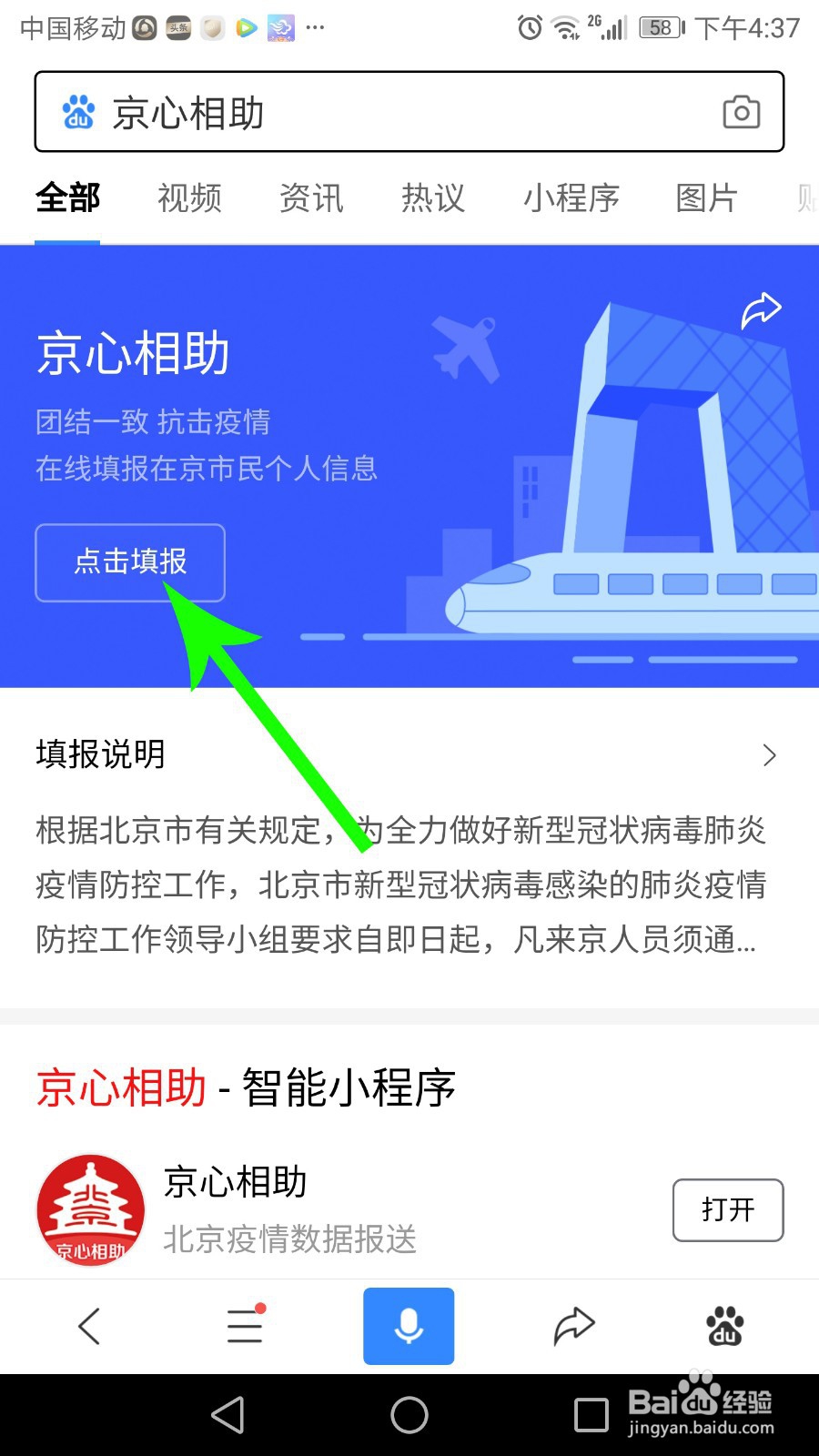Tap the camera search icon
The height and width of the screenshot is (1456, 819).
[742, 112]
